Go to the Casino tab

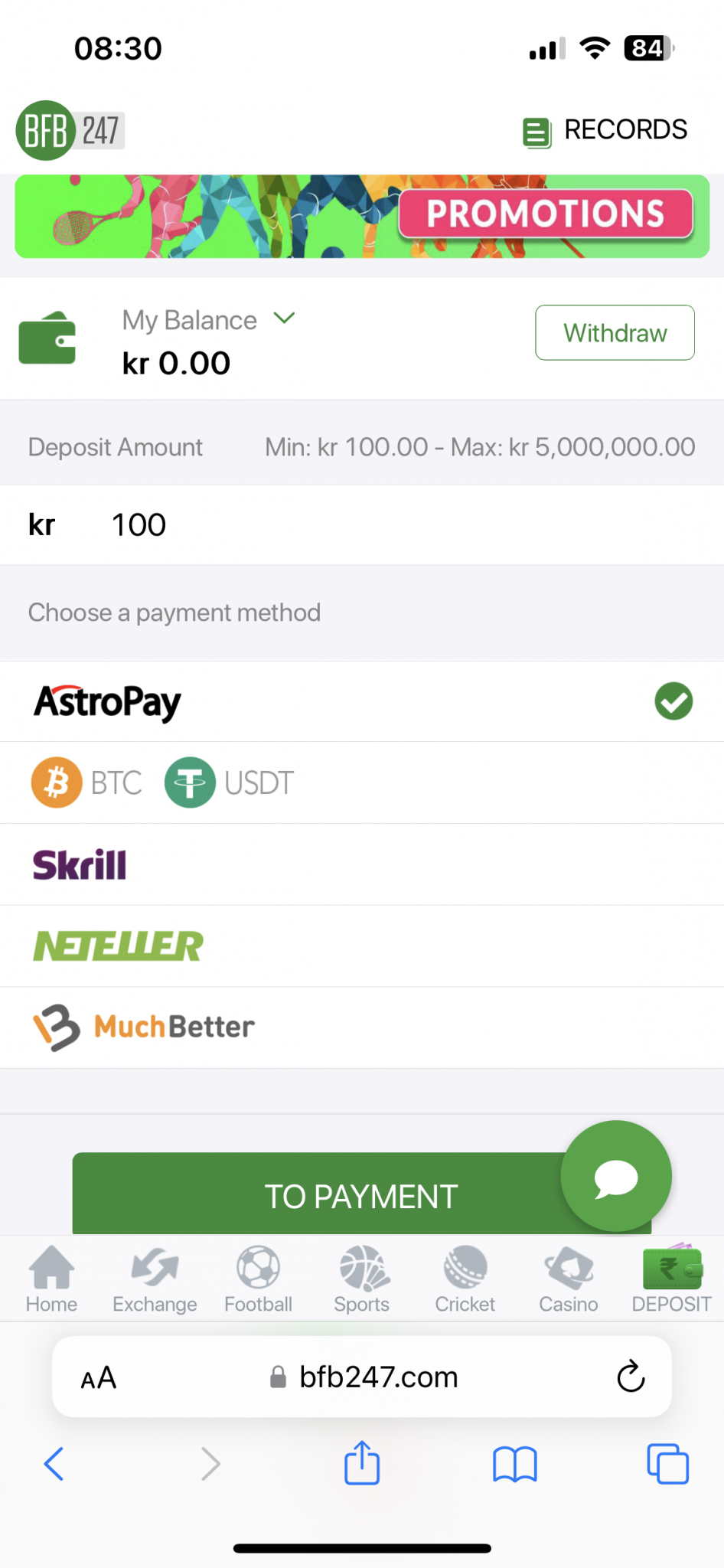569,1278
